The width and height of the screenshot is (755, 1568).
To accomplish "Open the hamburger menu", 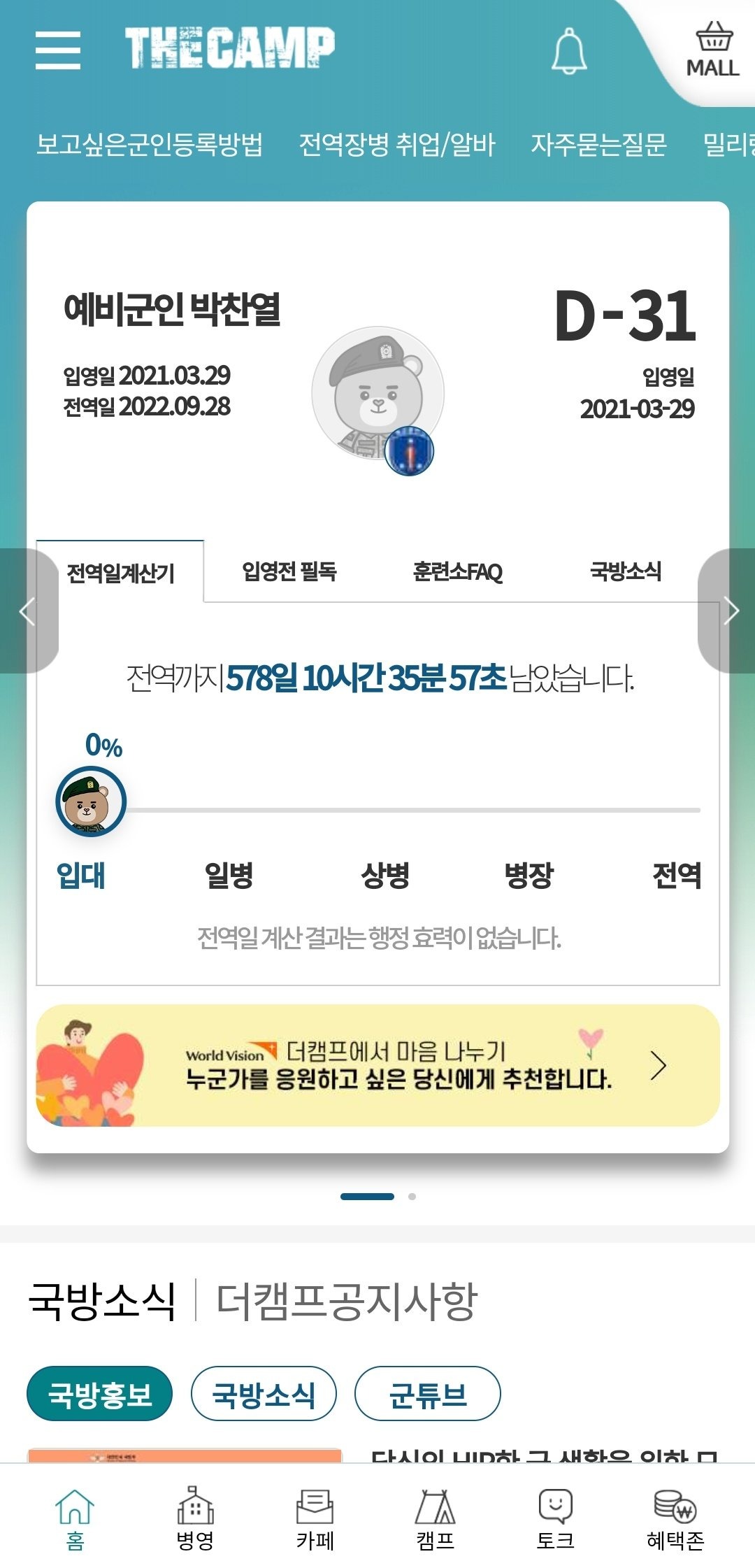I will (58, 50).
